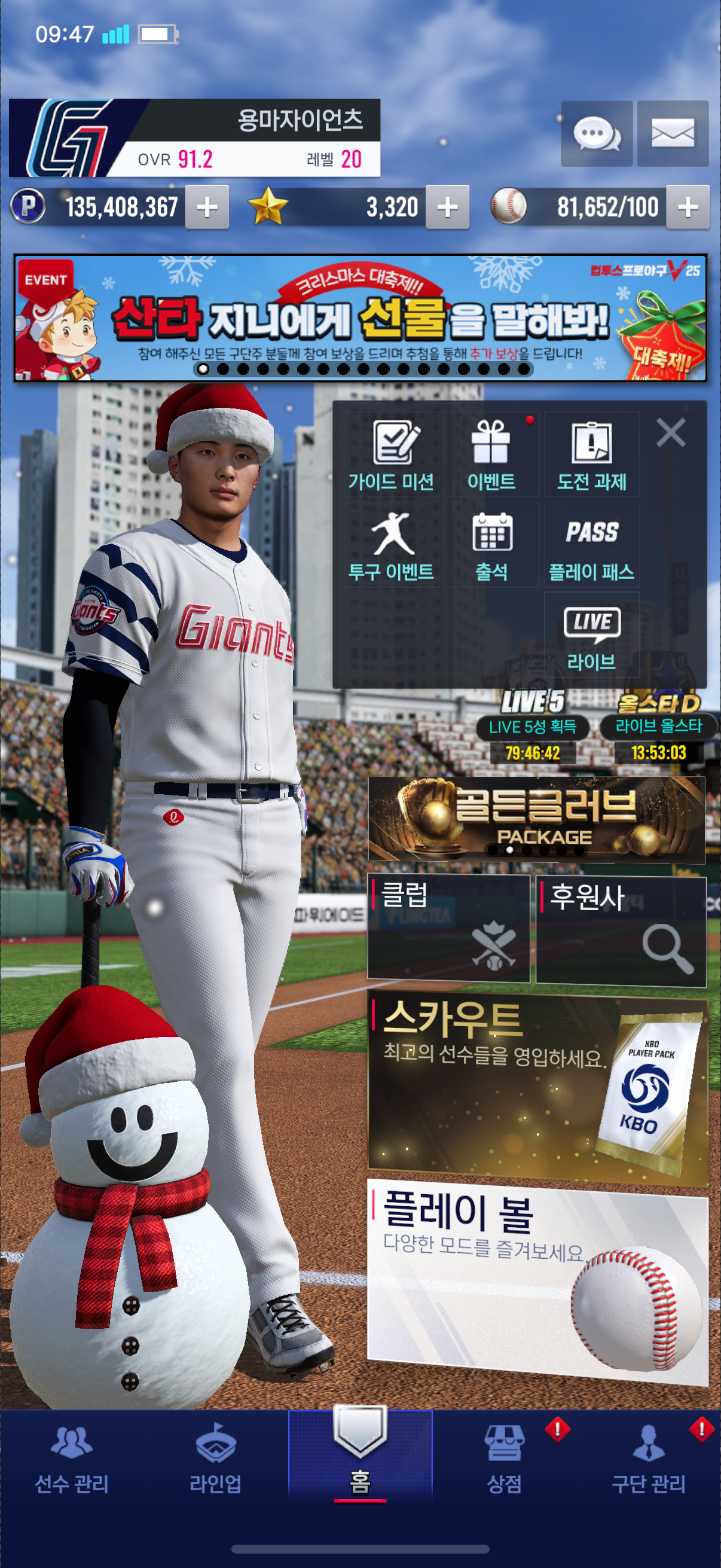Open the 골든글러브 Package banner
The image size is (721, 1568).
click(536, 819)
